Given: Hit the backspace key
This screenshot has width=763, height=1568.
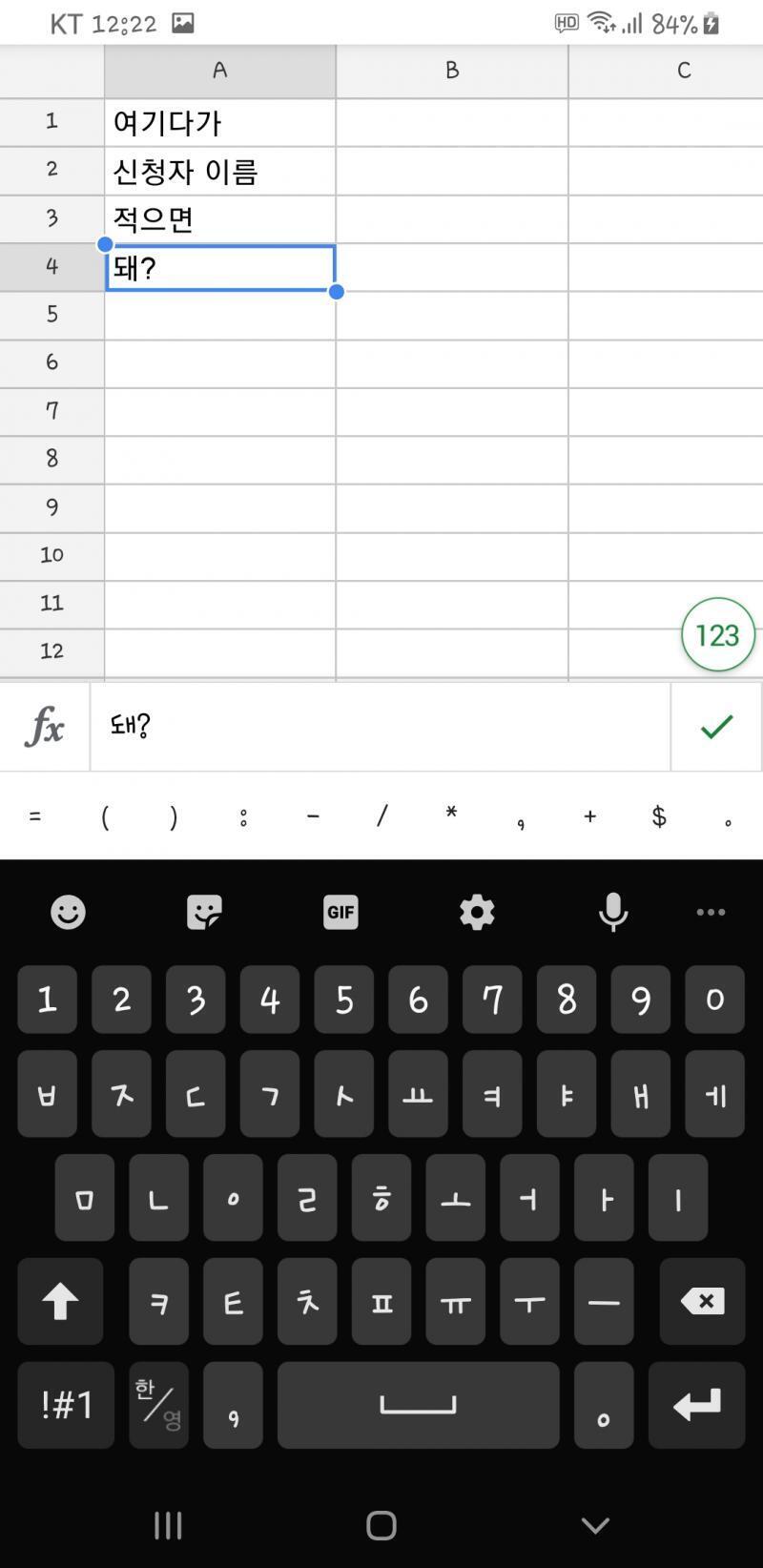Looking at the screenshot, I should click(x=702, y=1301).
